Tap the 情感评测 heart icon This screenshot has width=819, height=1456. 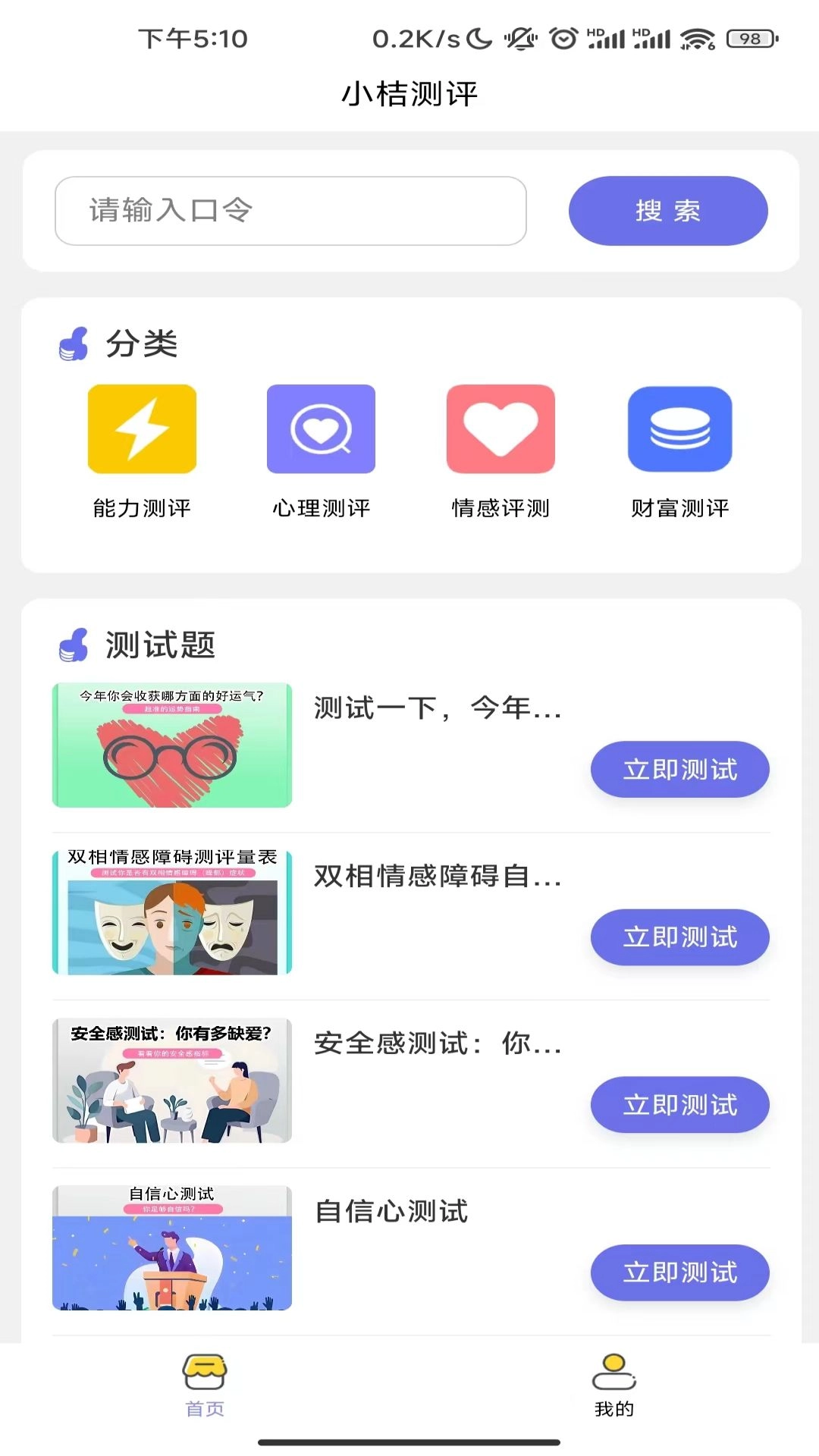[501, 428]
